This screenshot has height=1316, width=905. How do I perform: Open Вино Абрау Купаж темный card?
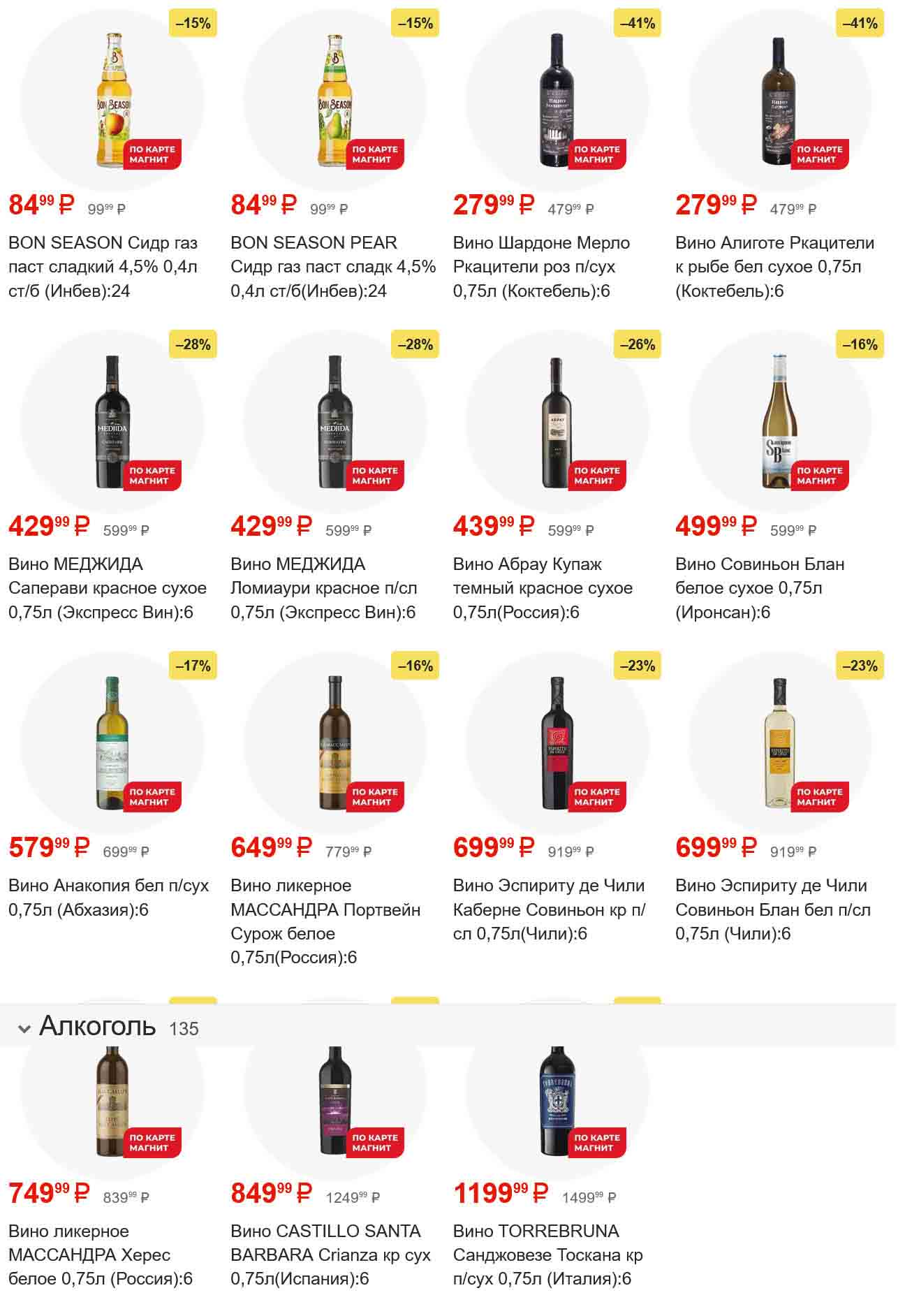(x=557, y=423)
